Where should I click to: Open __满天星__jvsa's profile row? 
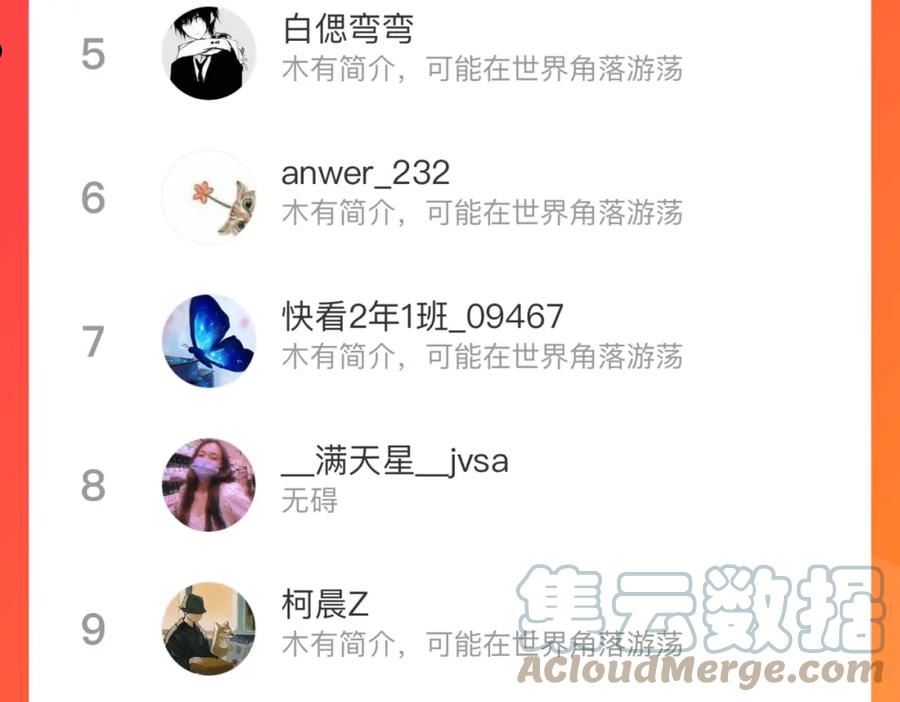450,485
